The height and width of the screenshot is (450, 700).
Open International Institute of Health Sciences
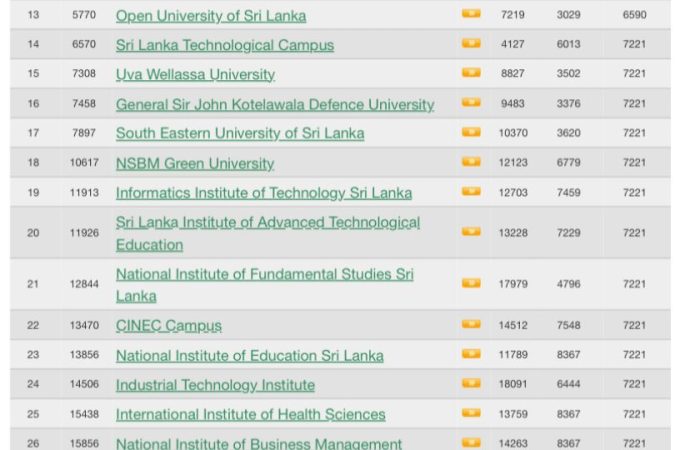tap(250, 414)
